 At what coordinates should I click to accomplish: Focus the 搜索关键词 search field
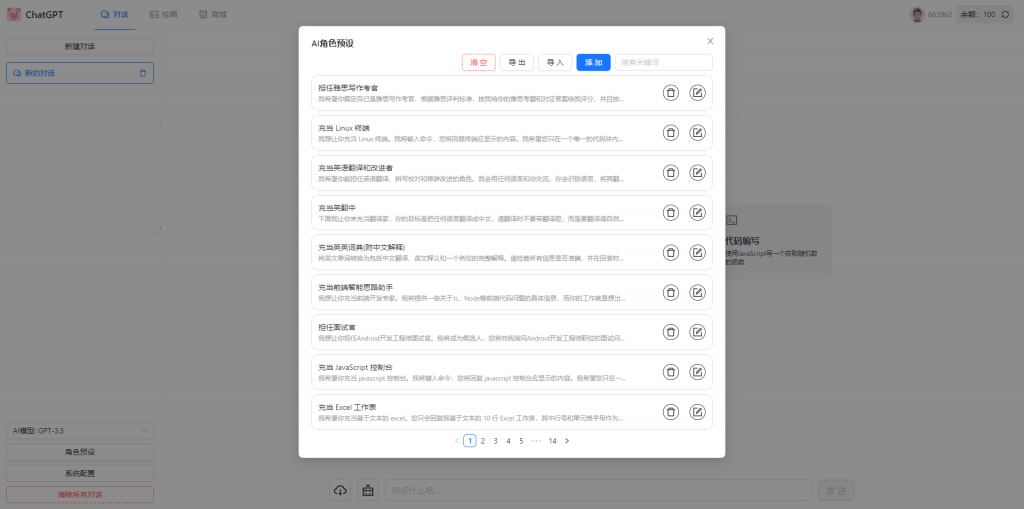tap(663, 62)
